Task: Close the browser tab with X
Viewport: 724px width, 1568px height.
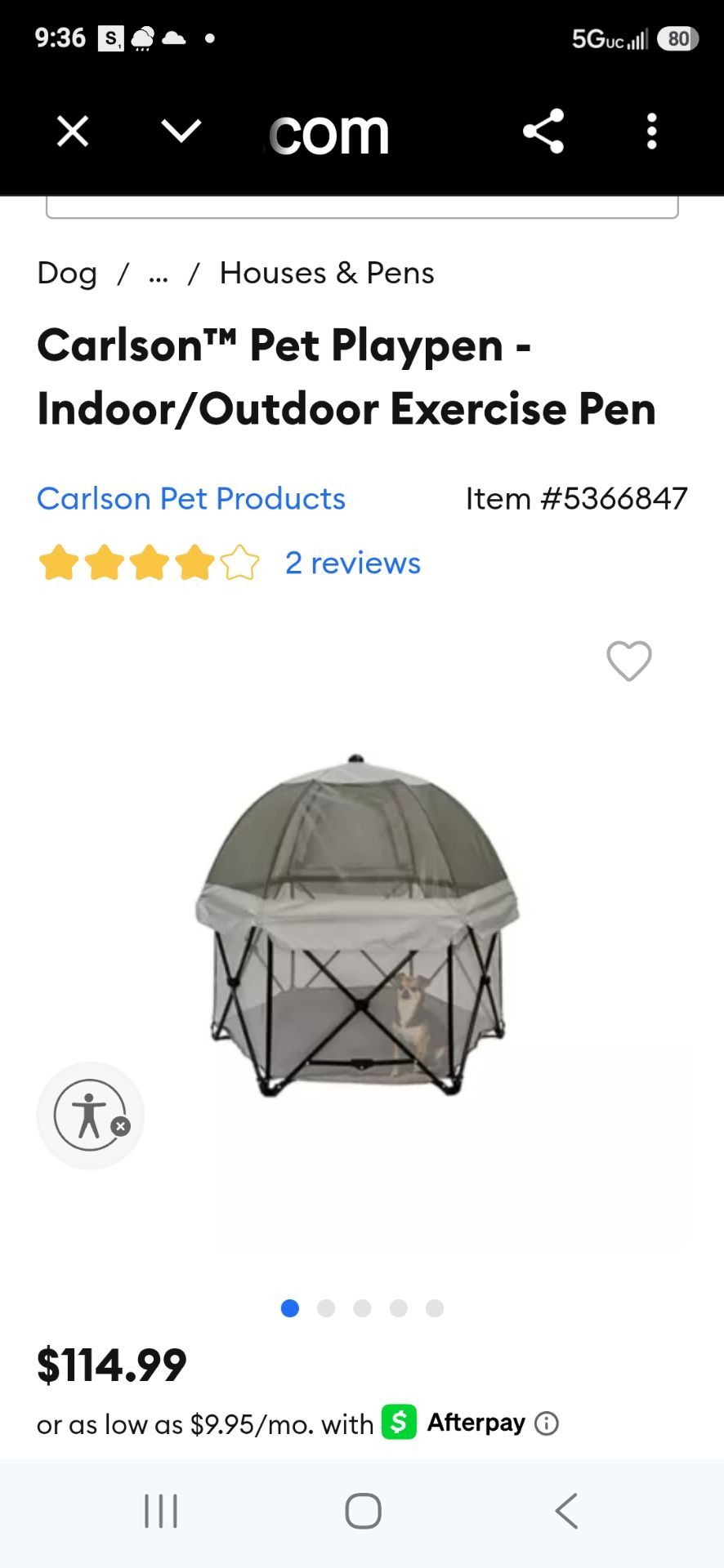Action: click(73, 131)
